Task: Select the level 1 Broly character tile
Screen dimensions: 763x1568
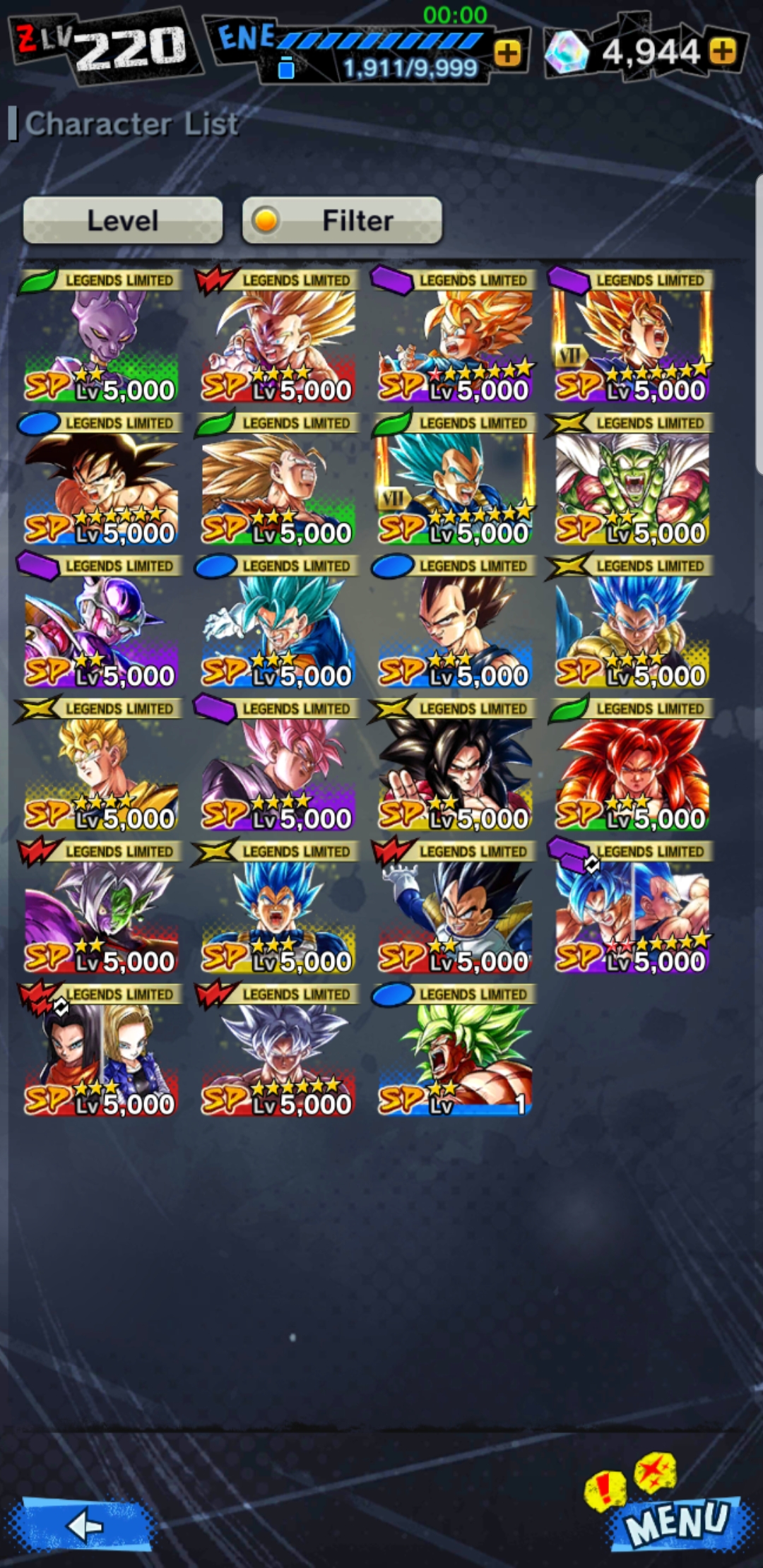Action: pyautogui.click(x=454, y=1050)
